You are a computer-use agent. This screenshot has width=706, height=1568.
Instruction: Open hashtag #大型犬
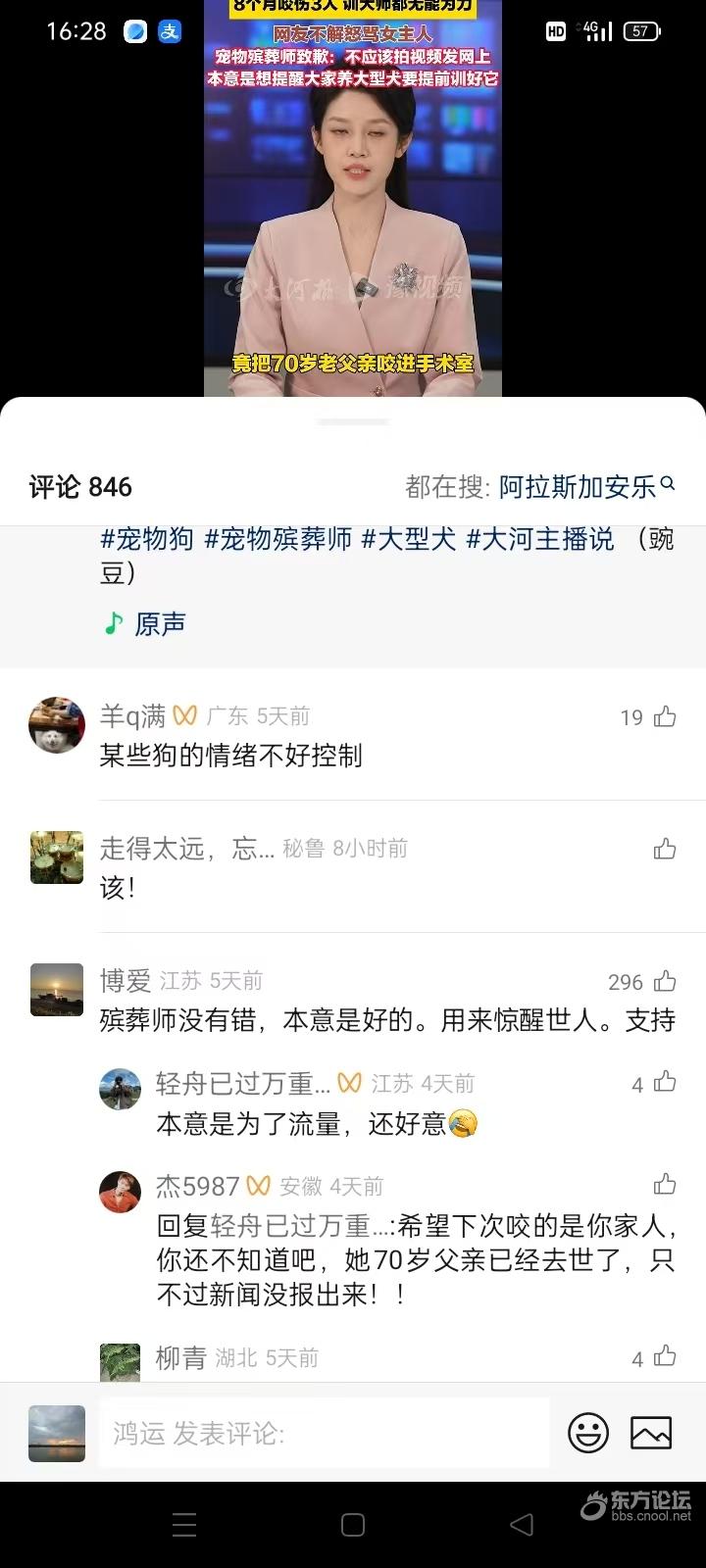click(x=408, y=539)
